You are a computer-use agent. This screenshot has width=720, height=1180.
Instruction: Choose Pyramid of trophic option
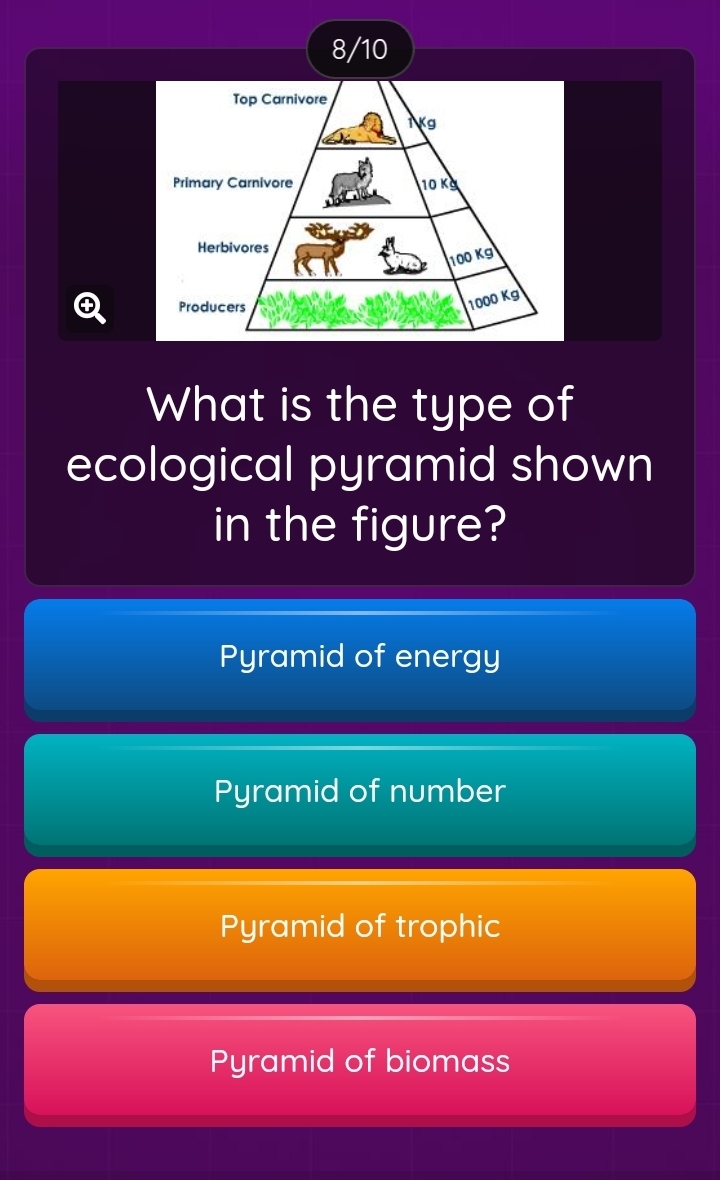click(x=360, y=927)
